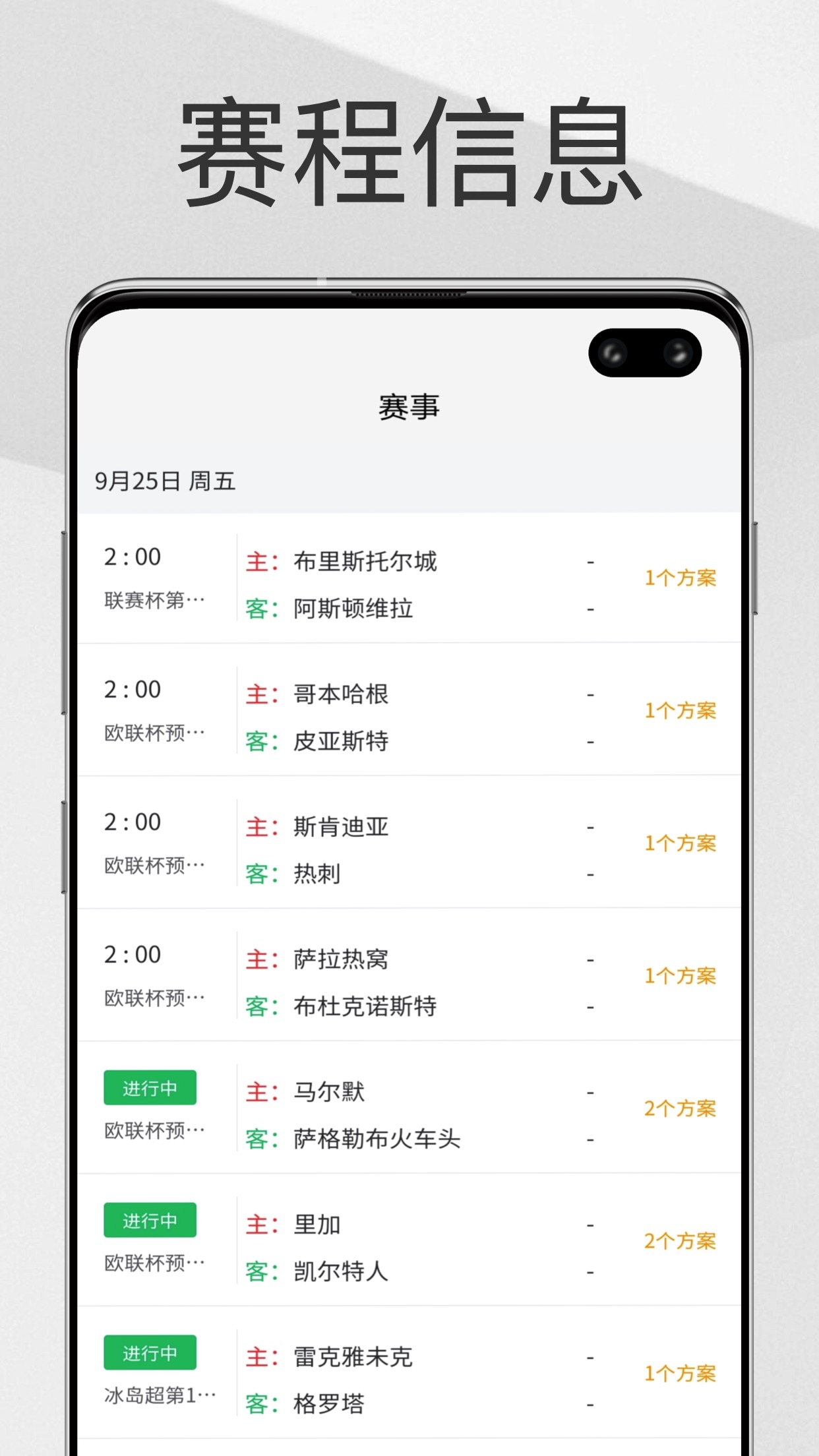This screenshot has height=1456, width=819.
Task: Expand the 欧联杯预… label under 哥本哈根 match
Action: tap(150, 733)
